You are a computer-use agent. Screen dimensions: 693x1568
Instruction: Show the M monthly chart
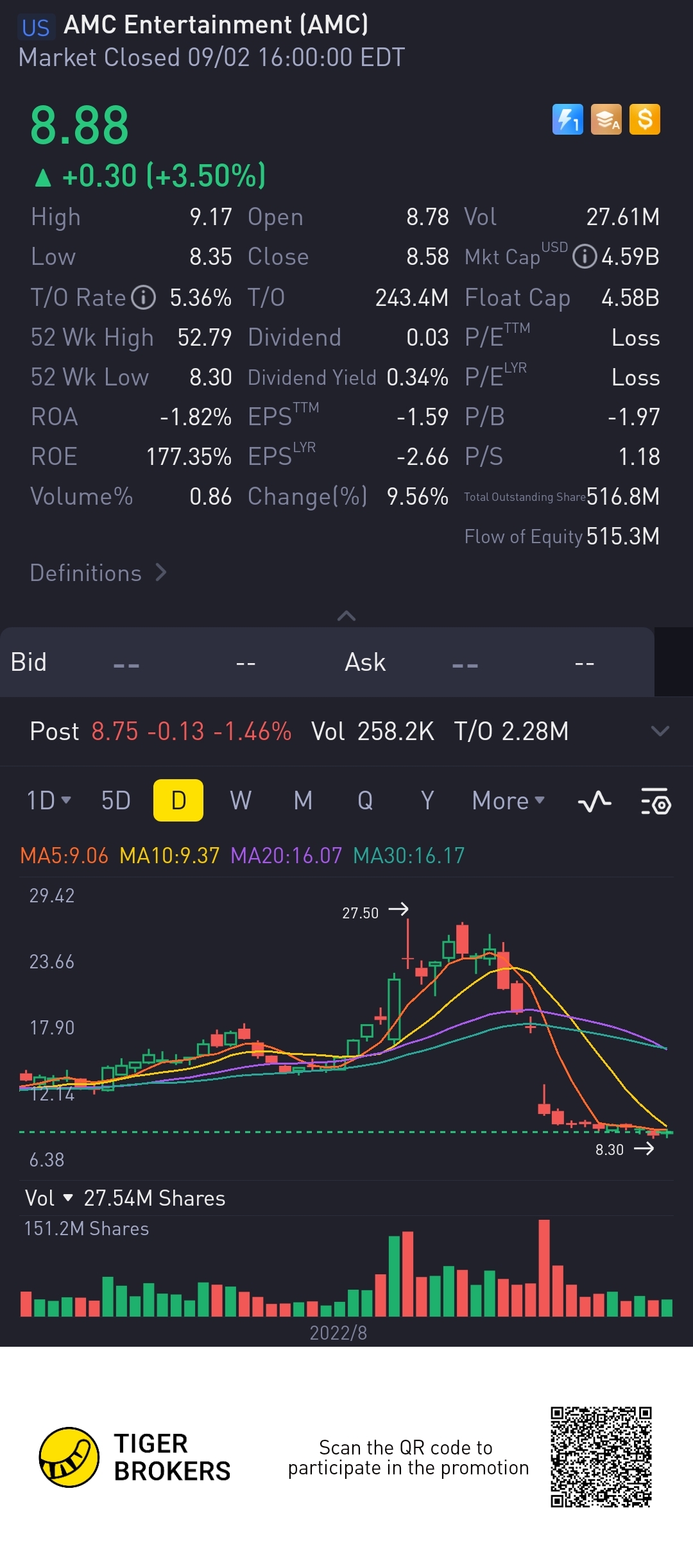[303, 800]
